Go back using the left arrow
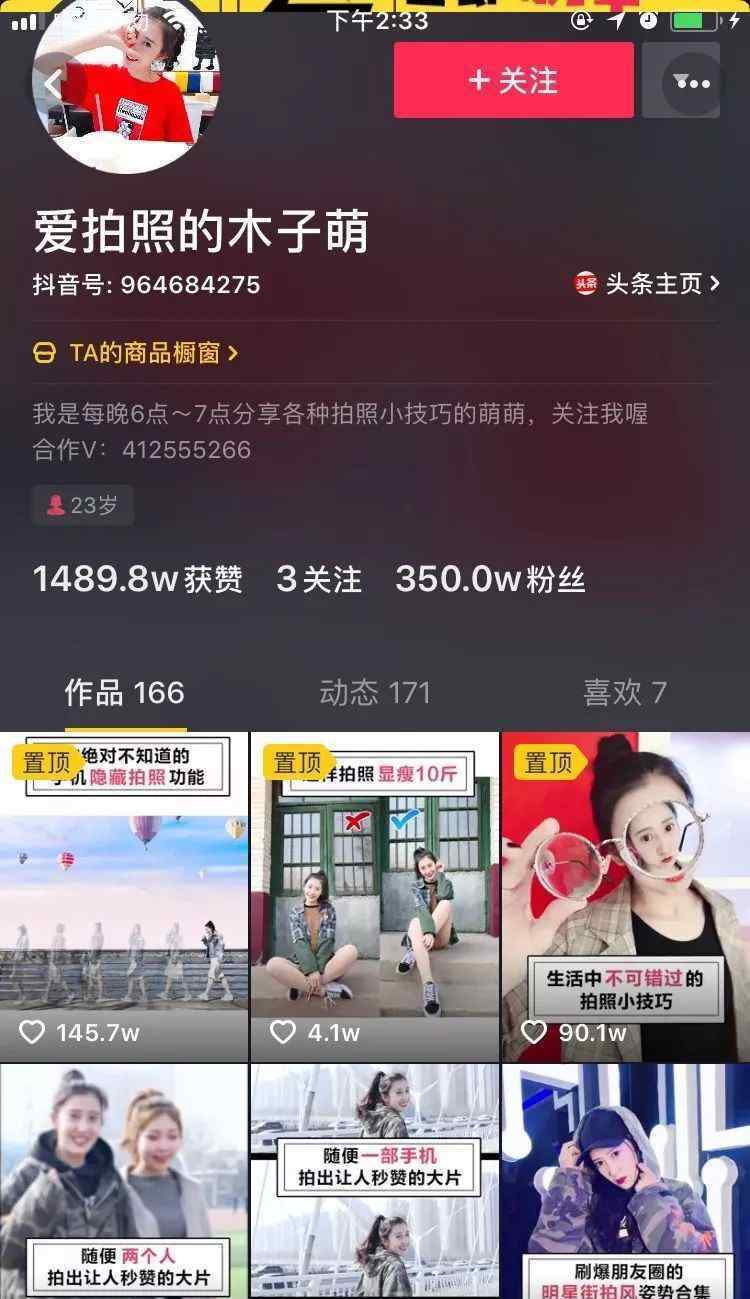Screen dimensions: 750x1299 52,83
